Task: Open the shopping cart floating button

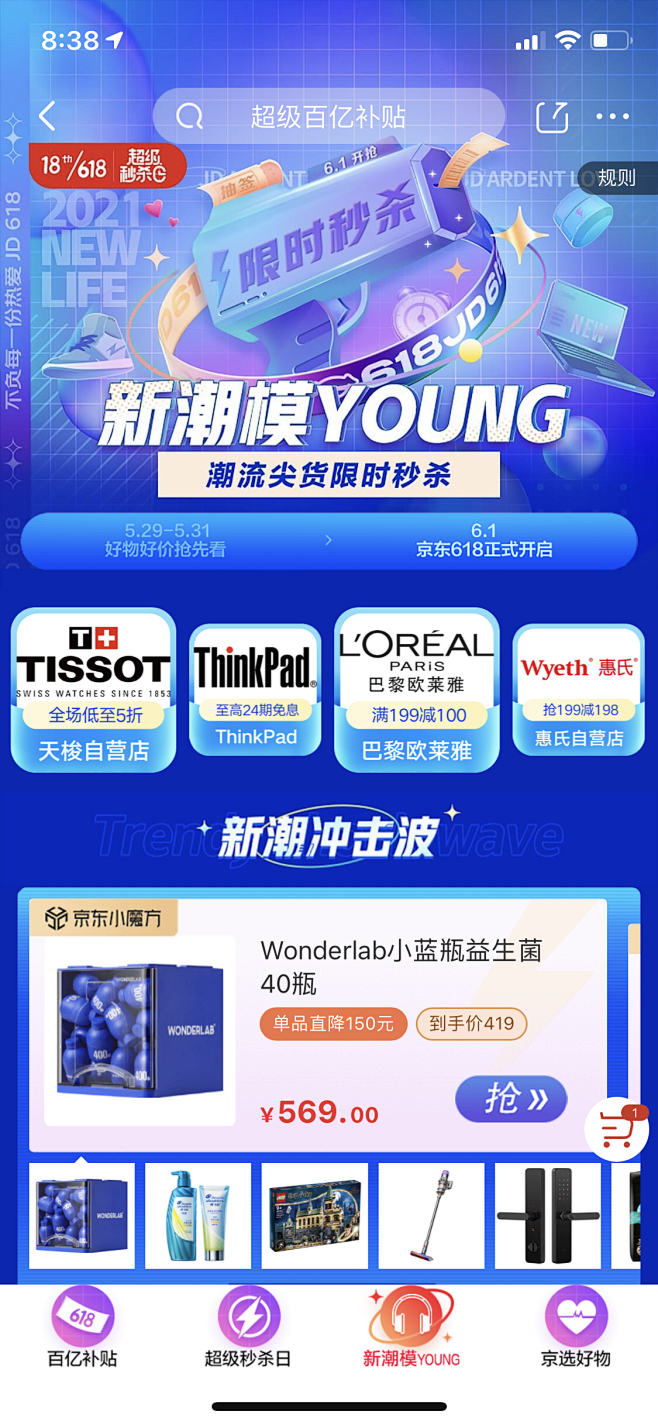Action: coord(617,1129)
